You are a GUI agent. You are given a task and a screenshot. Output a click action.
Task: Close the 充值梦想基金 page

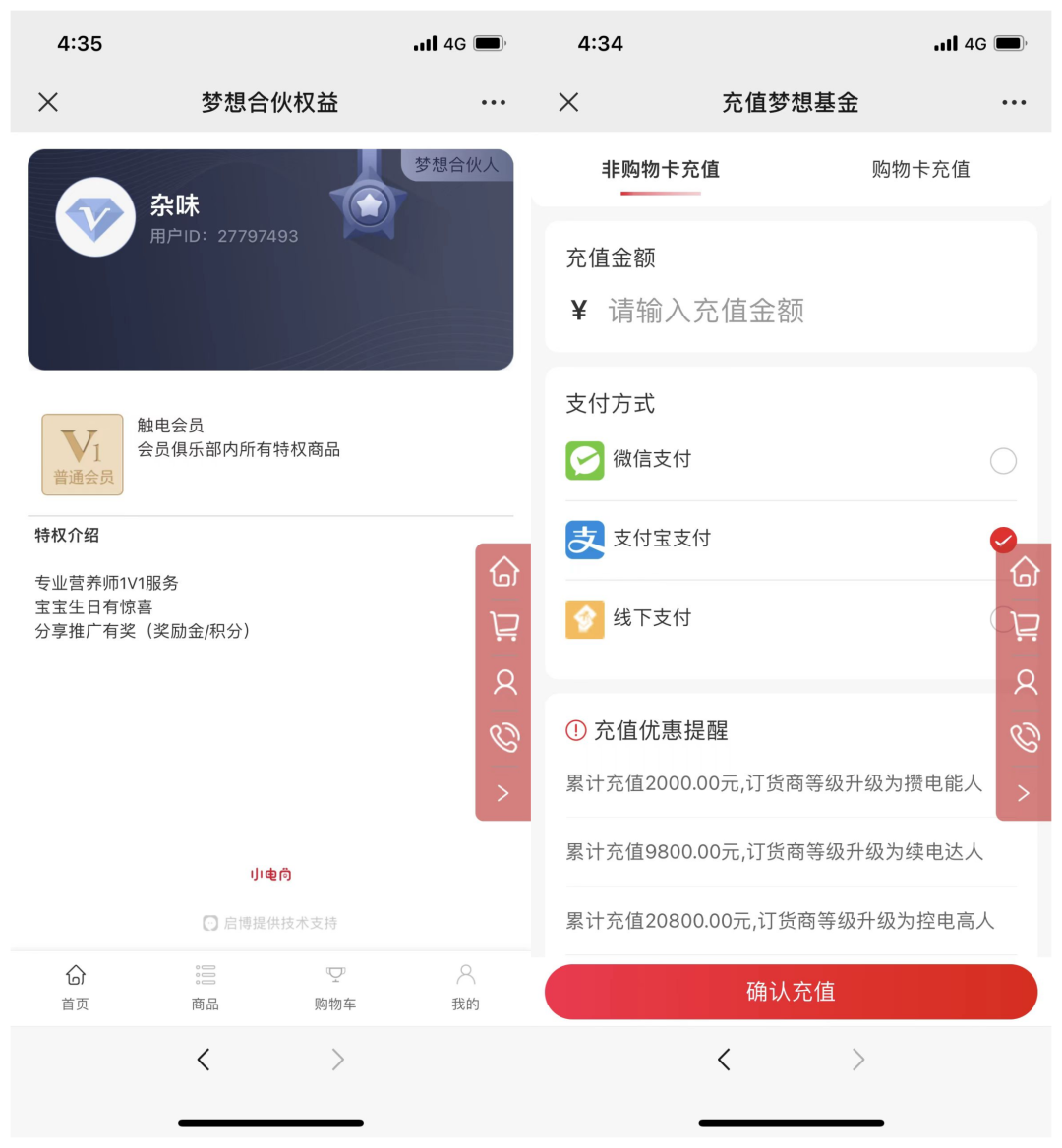pos(568,102)
